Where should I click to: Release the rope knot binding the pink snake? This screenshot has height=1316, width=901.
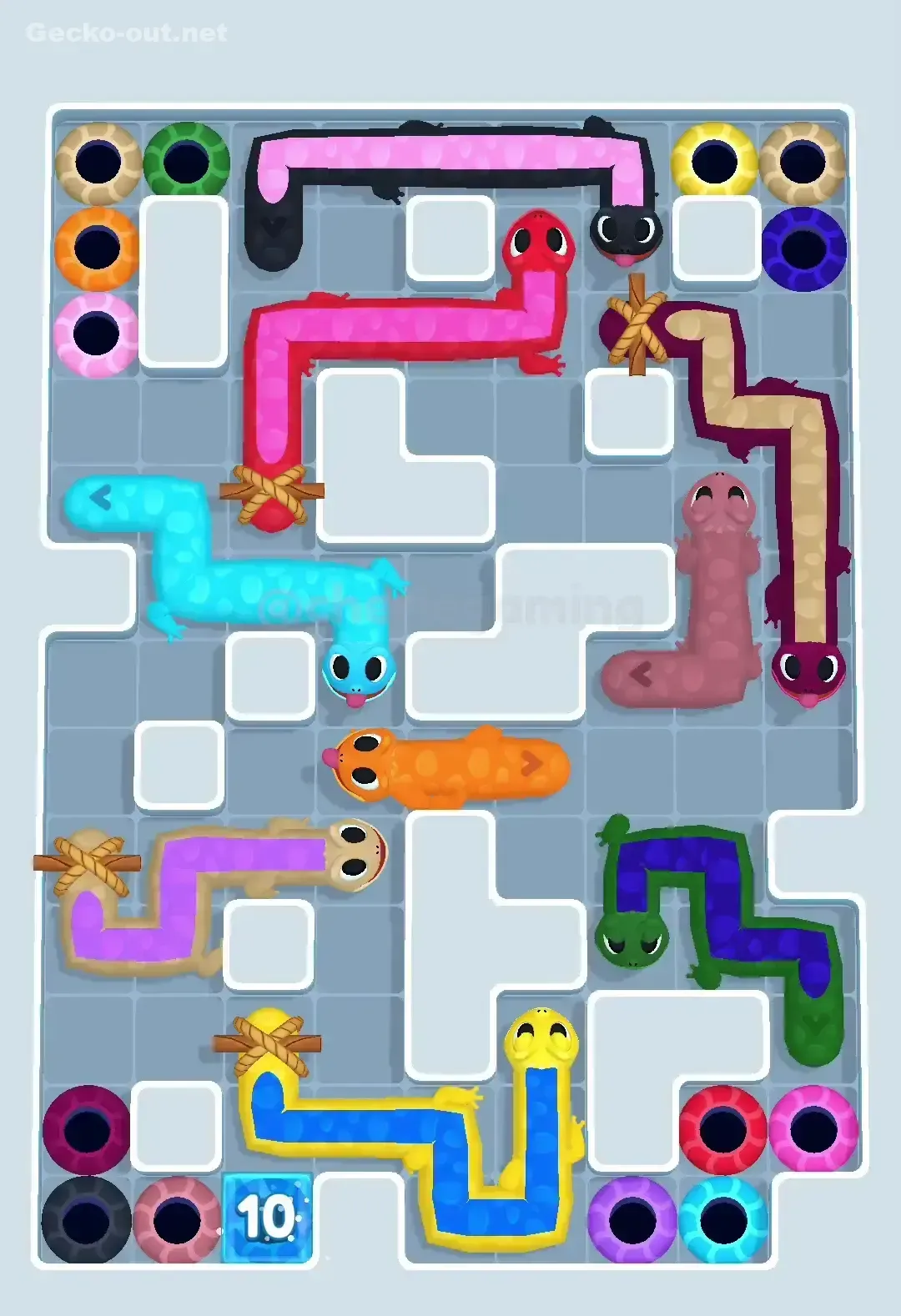pyautogui.click(x=267, y=492)
